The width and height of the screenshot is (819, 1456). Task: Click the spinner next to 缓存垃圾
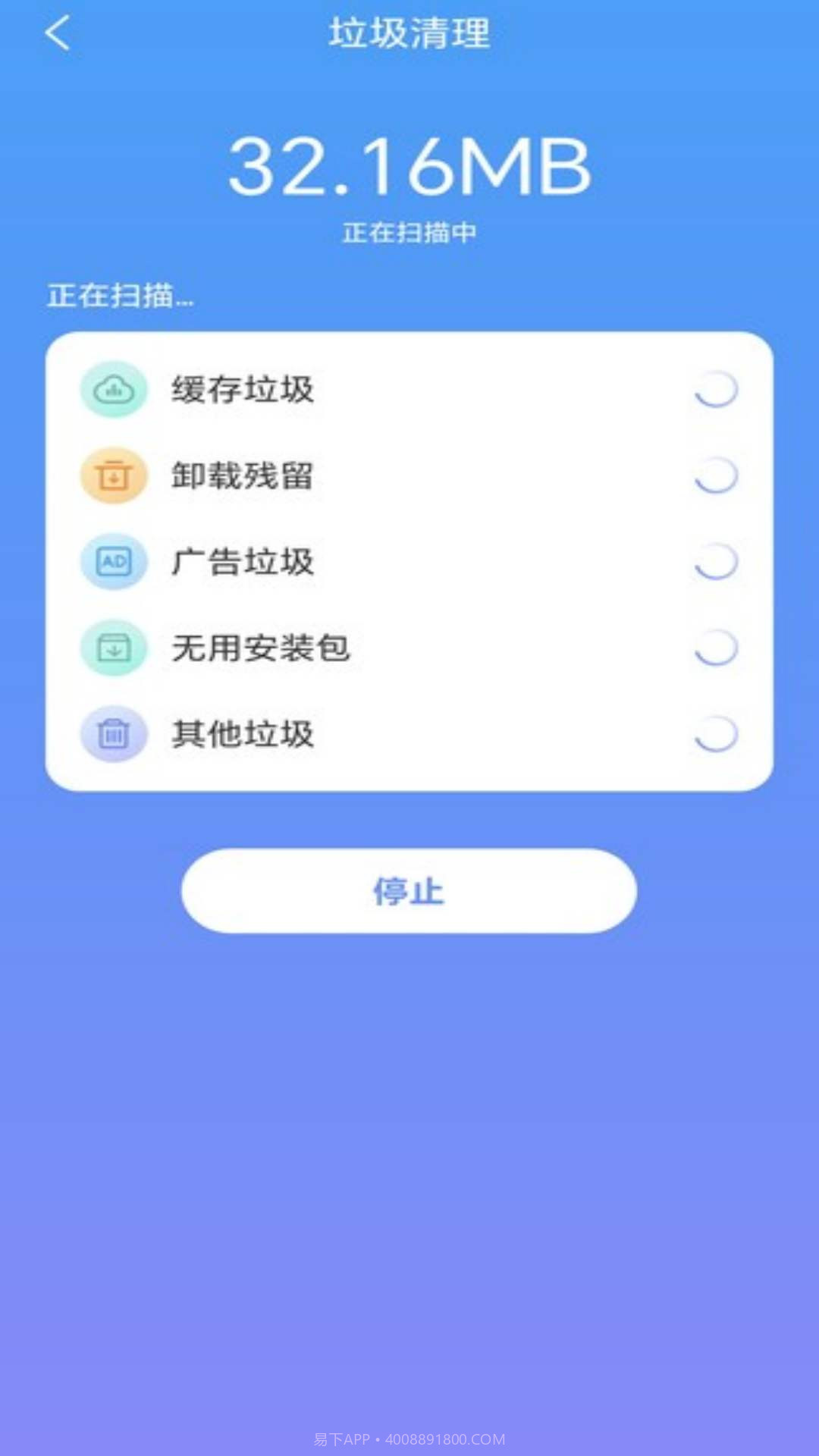click(715, 389)
